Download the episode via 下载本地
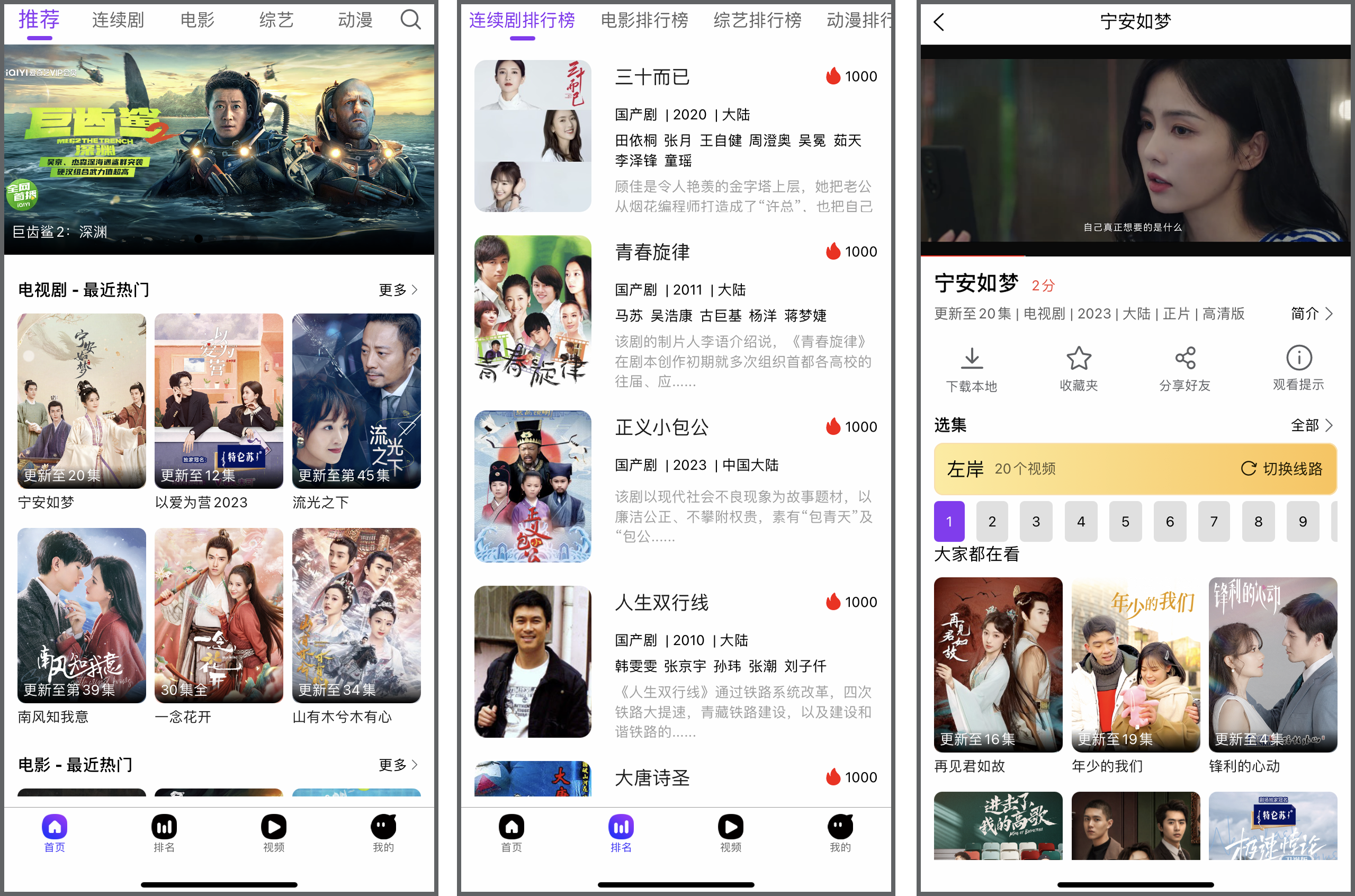 [x=971, y=369]
